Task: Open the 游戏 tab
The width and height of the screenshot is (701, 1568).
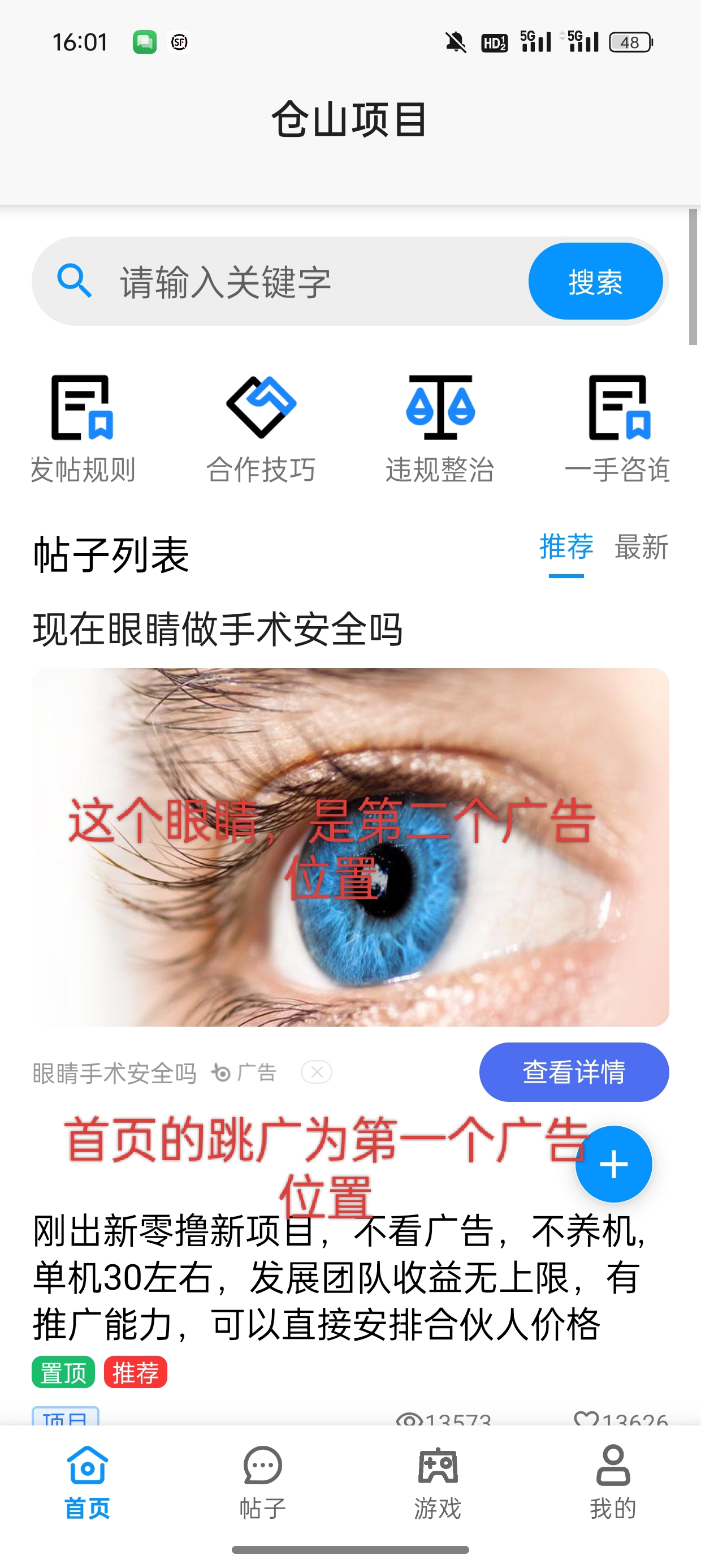Action: (438, 1483)
